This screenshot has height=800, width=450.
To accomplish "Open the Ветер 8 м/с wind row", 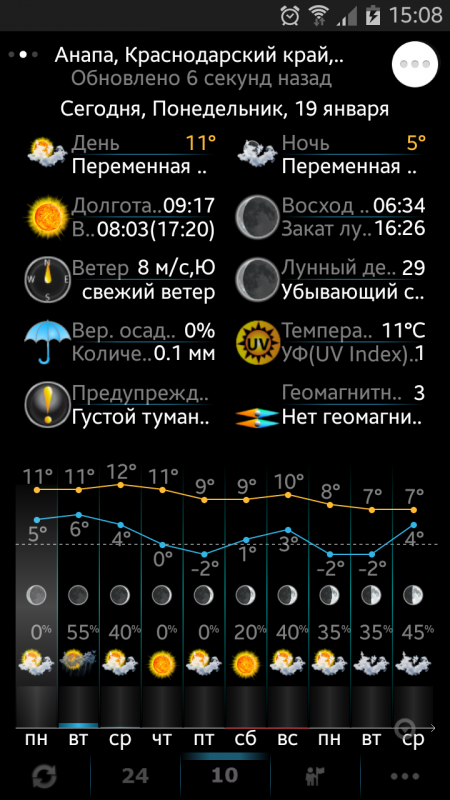I will click(120, 280).
